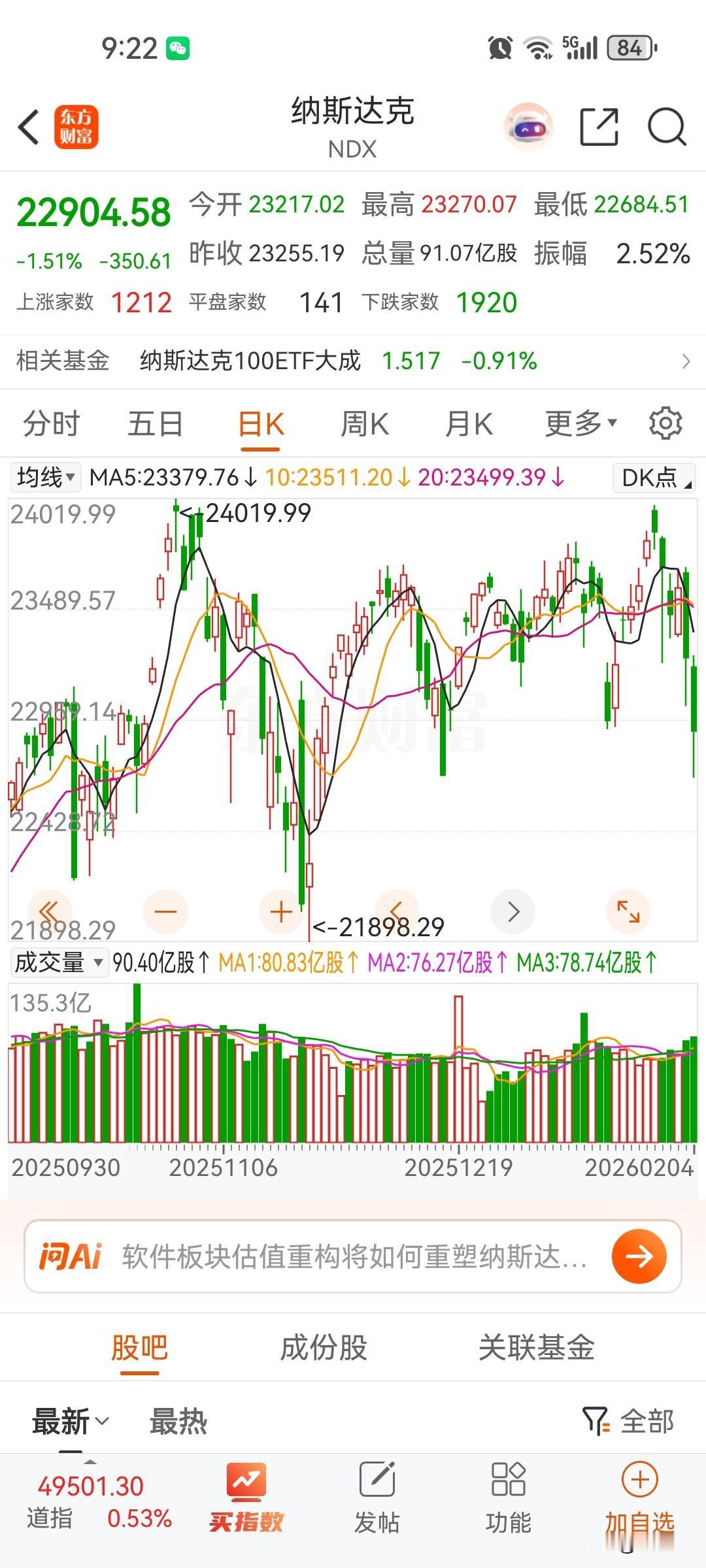Pan chart forward with right arrow icon
Viewport: 706px width, 1568px height.
point(513,910)
